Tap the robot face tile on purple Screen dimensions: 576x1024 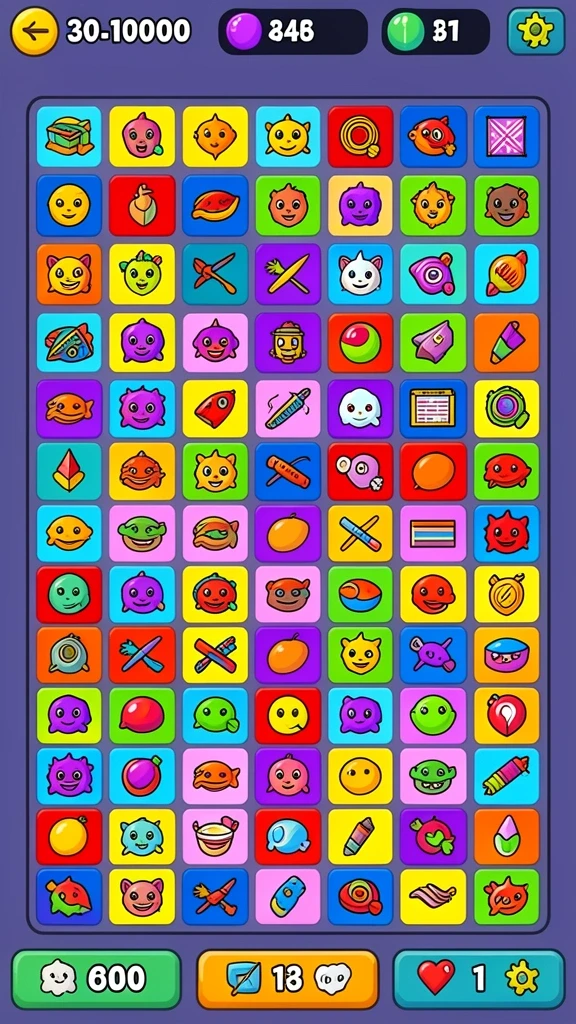click(287, 343)
